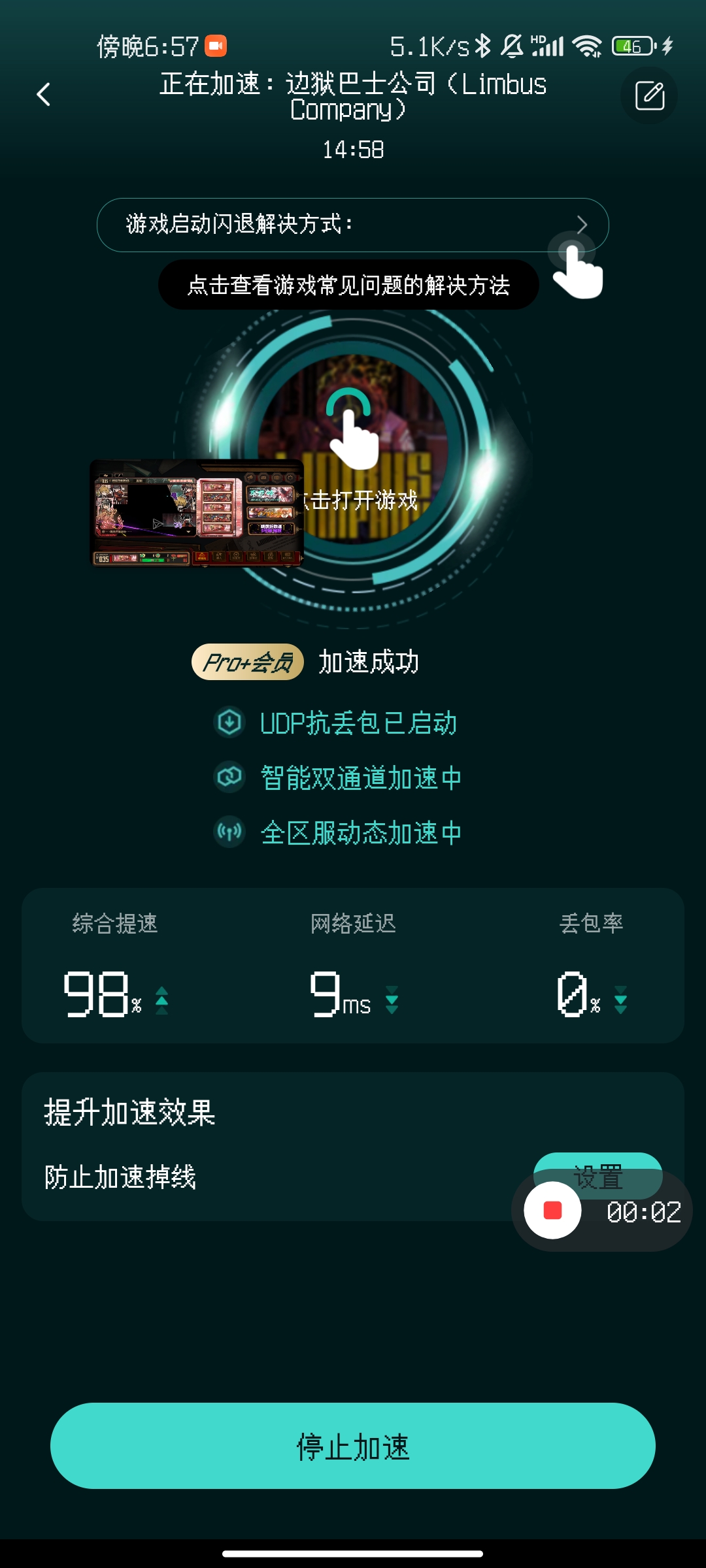
Task: Open 游戏启动闪退解决方式 help banner
Action: pyautogui.click(x=352, y=225)
